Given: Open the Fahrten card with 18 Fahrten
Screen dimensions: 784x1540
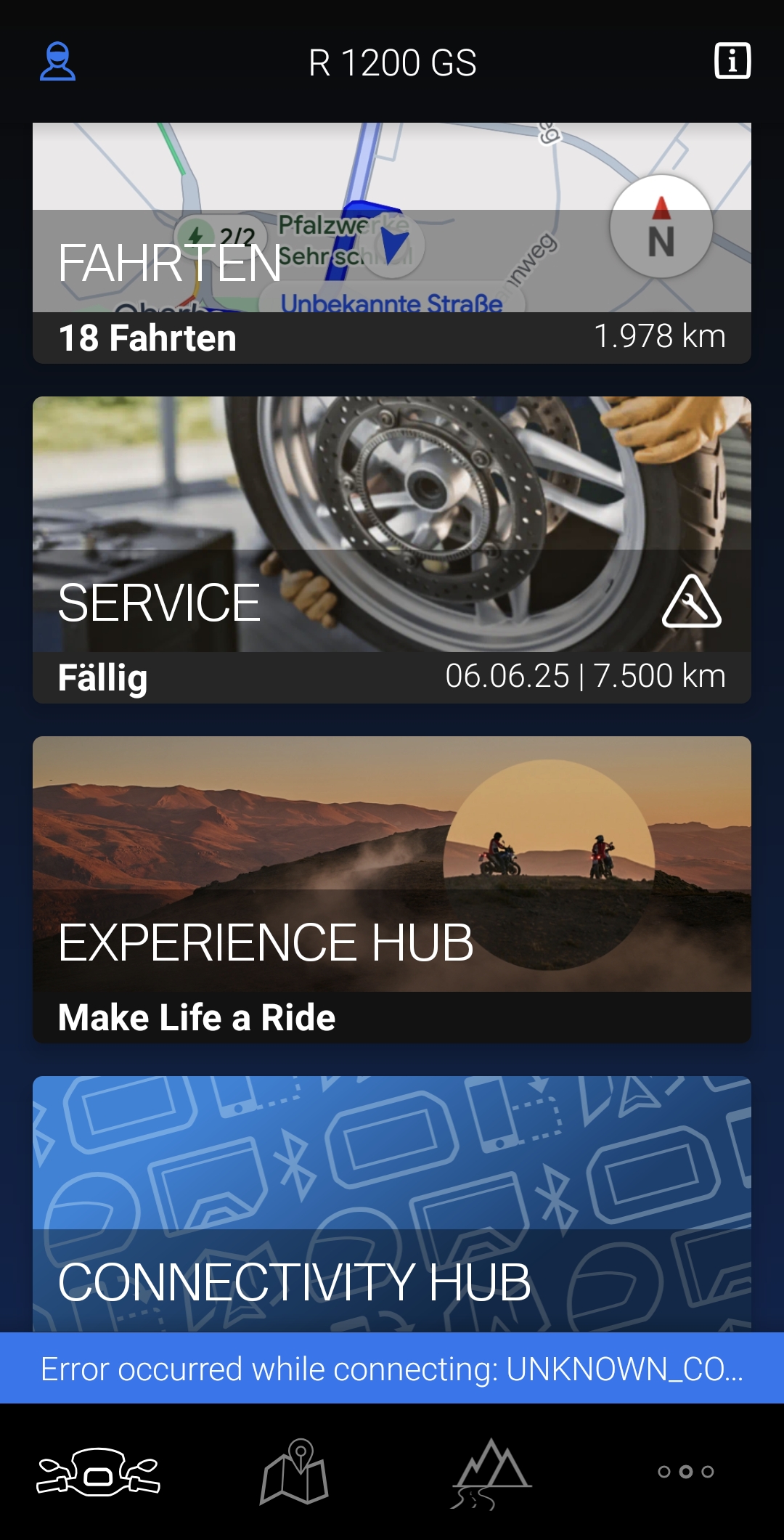Looking at the screenshot, I should coord(392,243).
